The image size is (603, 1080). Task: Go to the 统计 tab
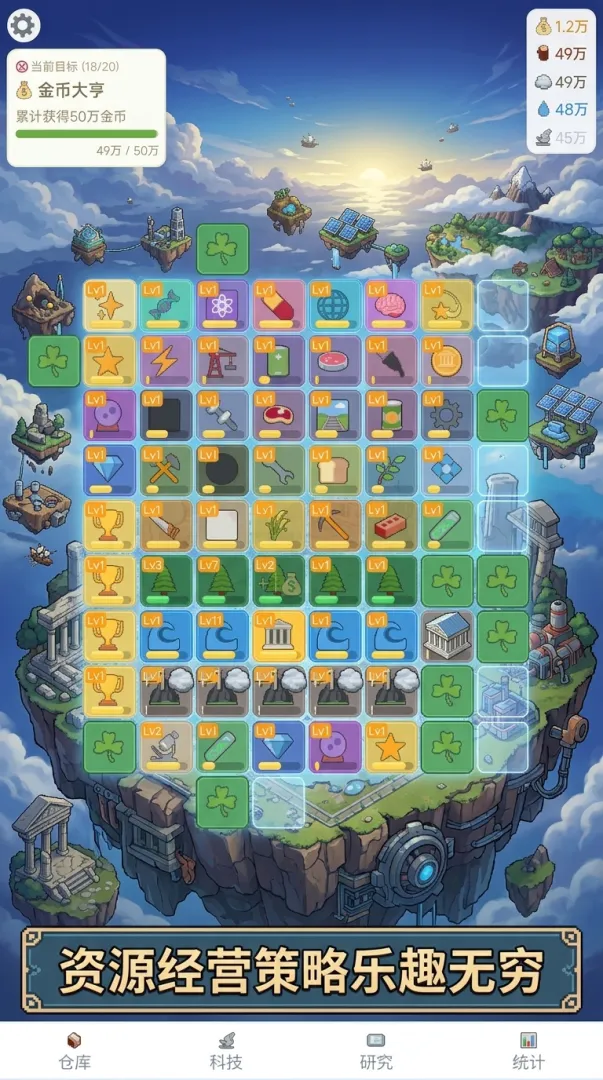click(528, 1050)
